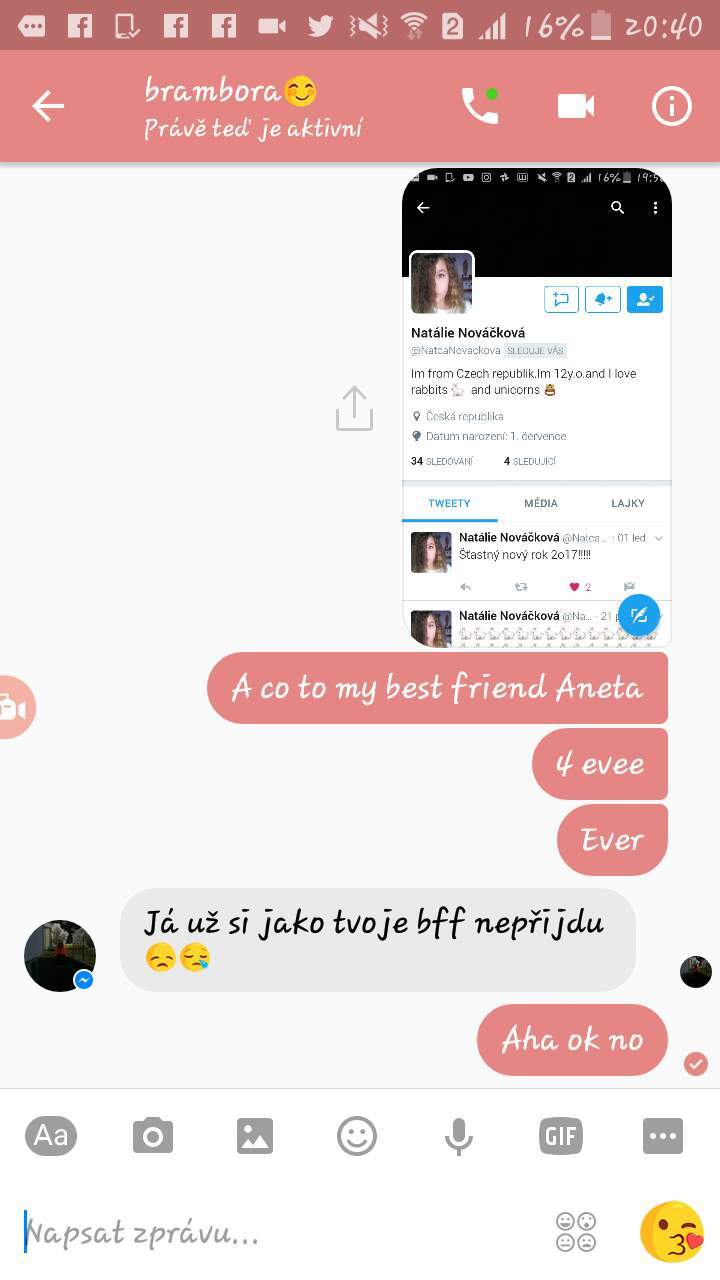Record a voice message with microphone
The width and height of the screenshot is (720, 1280).
(x=459, y=1136)
